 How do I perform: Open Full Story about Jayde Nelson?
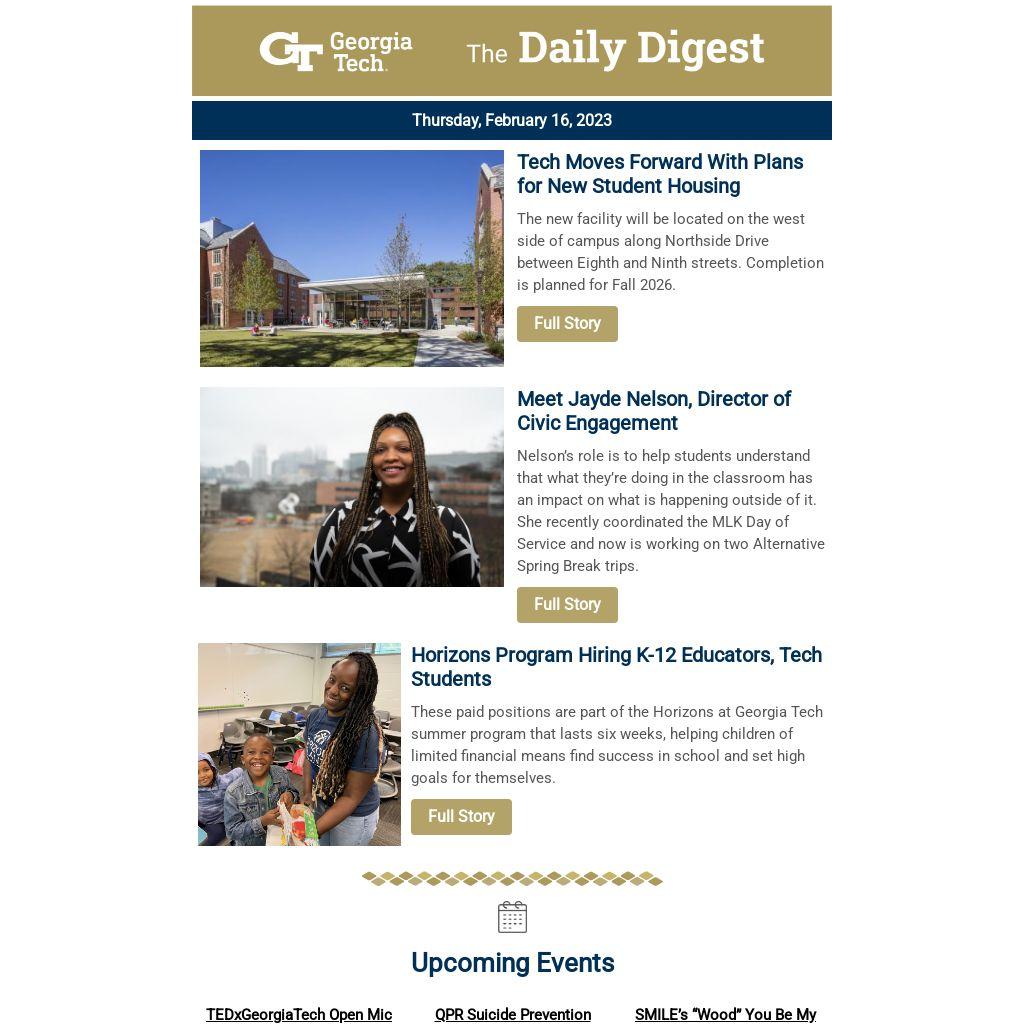click(567, 605)
